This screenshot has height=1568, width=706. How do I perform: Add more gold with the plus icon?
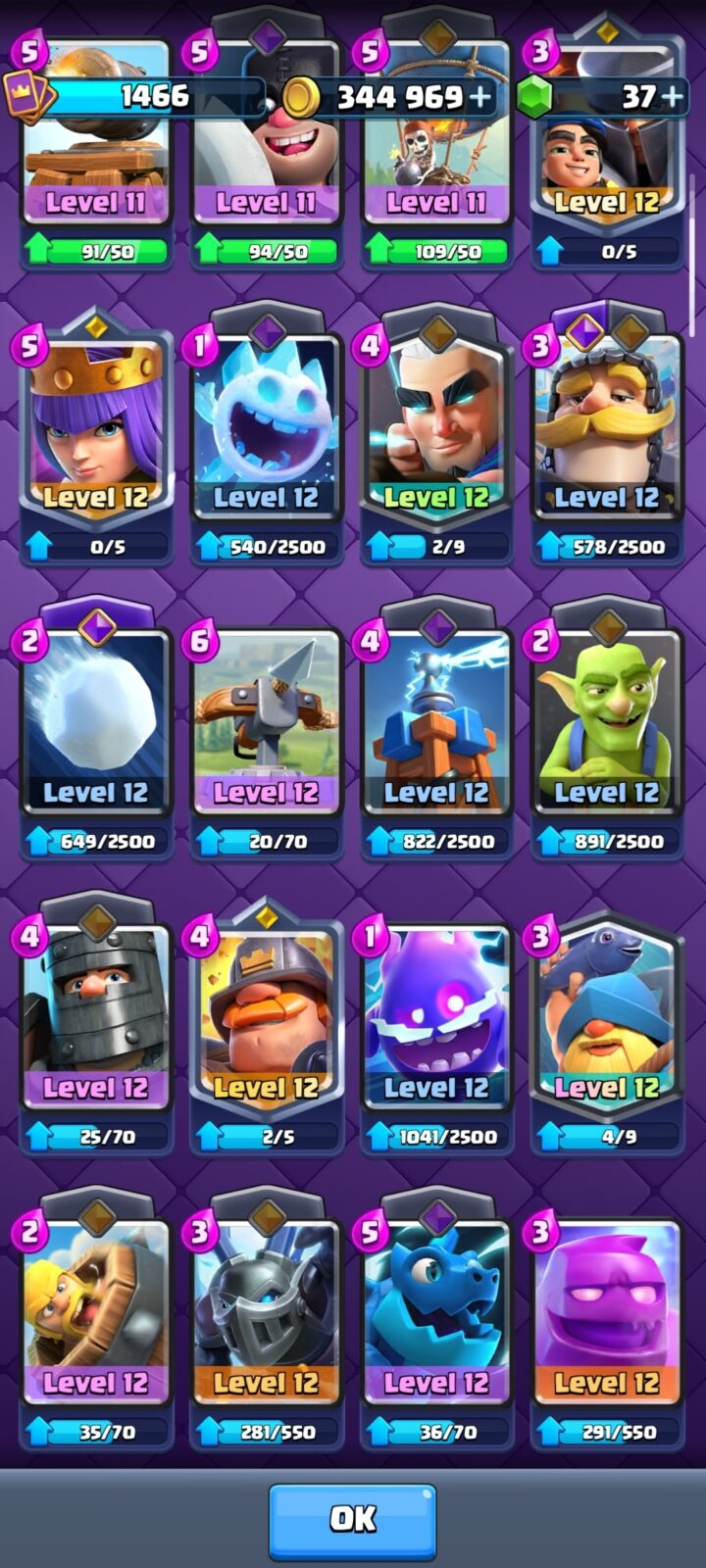click(480, 96)
